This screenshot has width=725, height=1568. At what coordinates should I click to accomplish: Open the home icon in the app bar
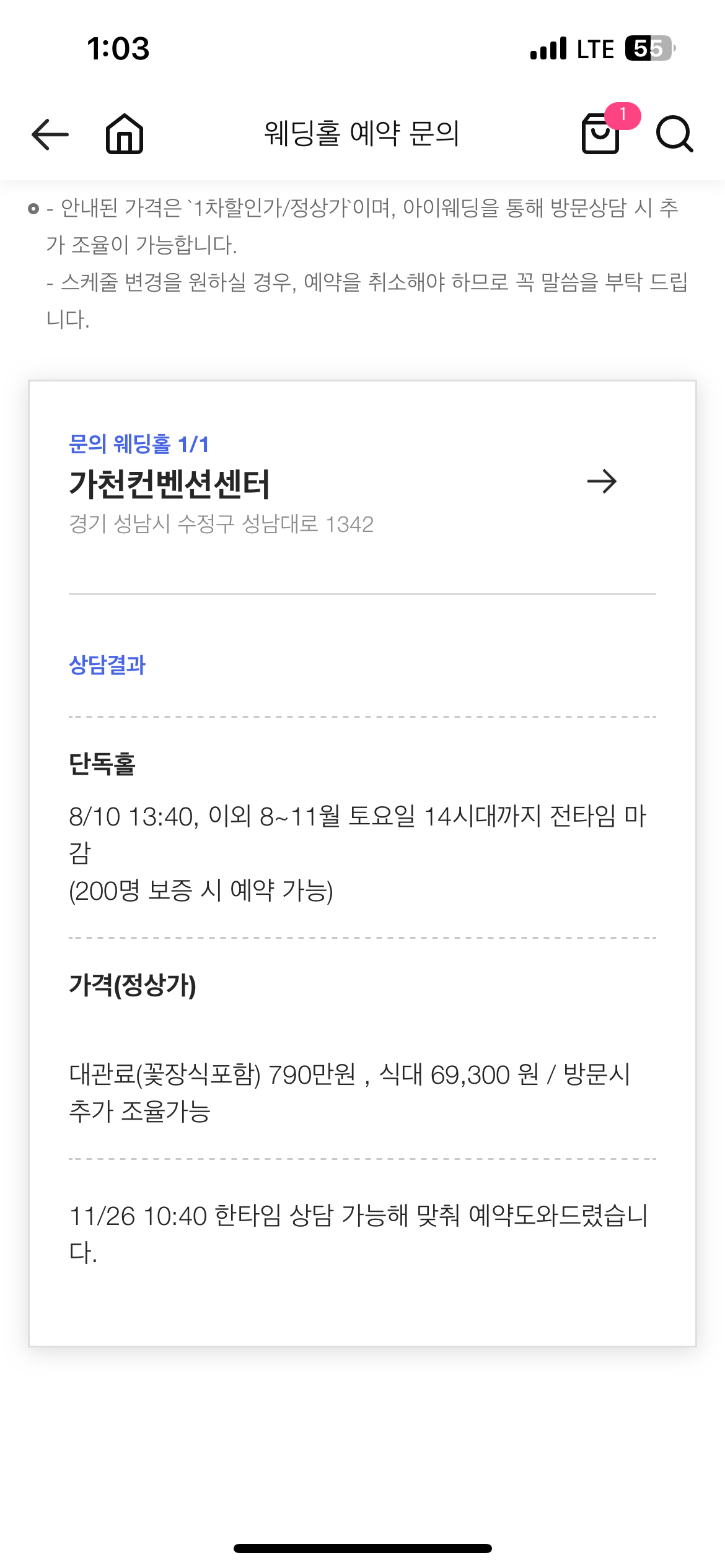pos(125,133)
